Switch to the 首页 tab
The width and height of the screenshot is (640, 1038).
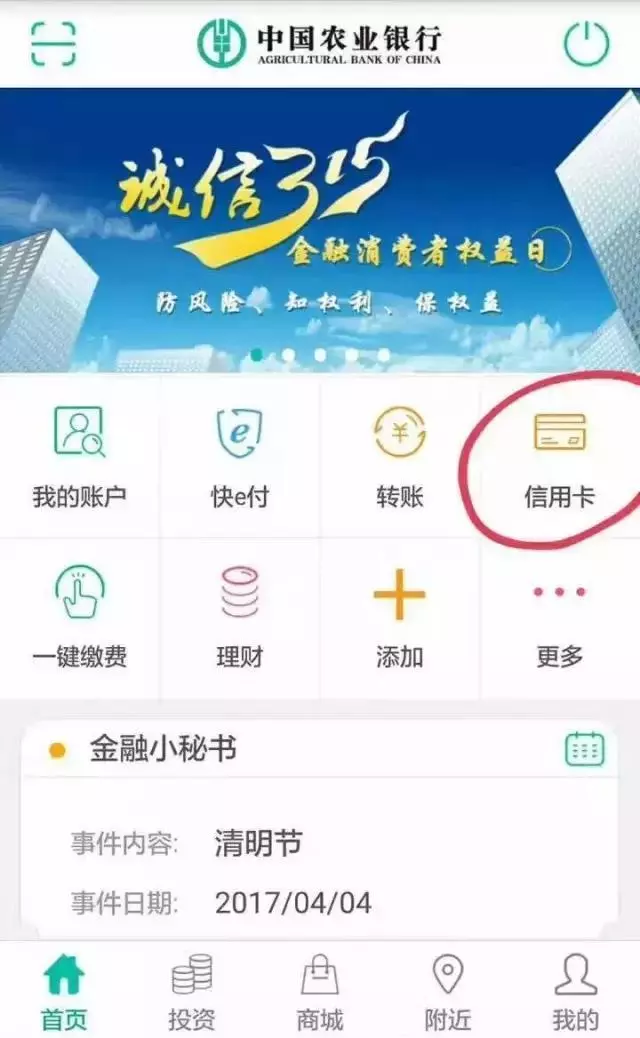(64, 990)
